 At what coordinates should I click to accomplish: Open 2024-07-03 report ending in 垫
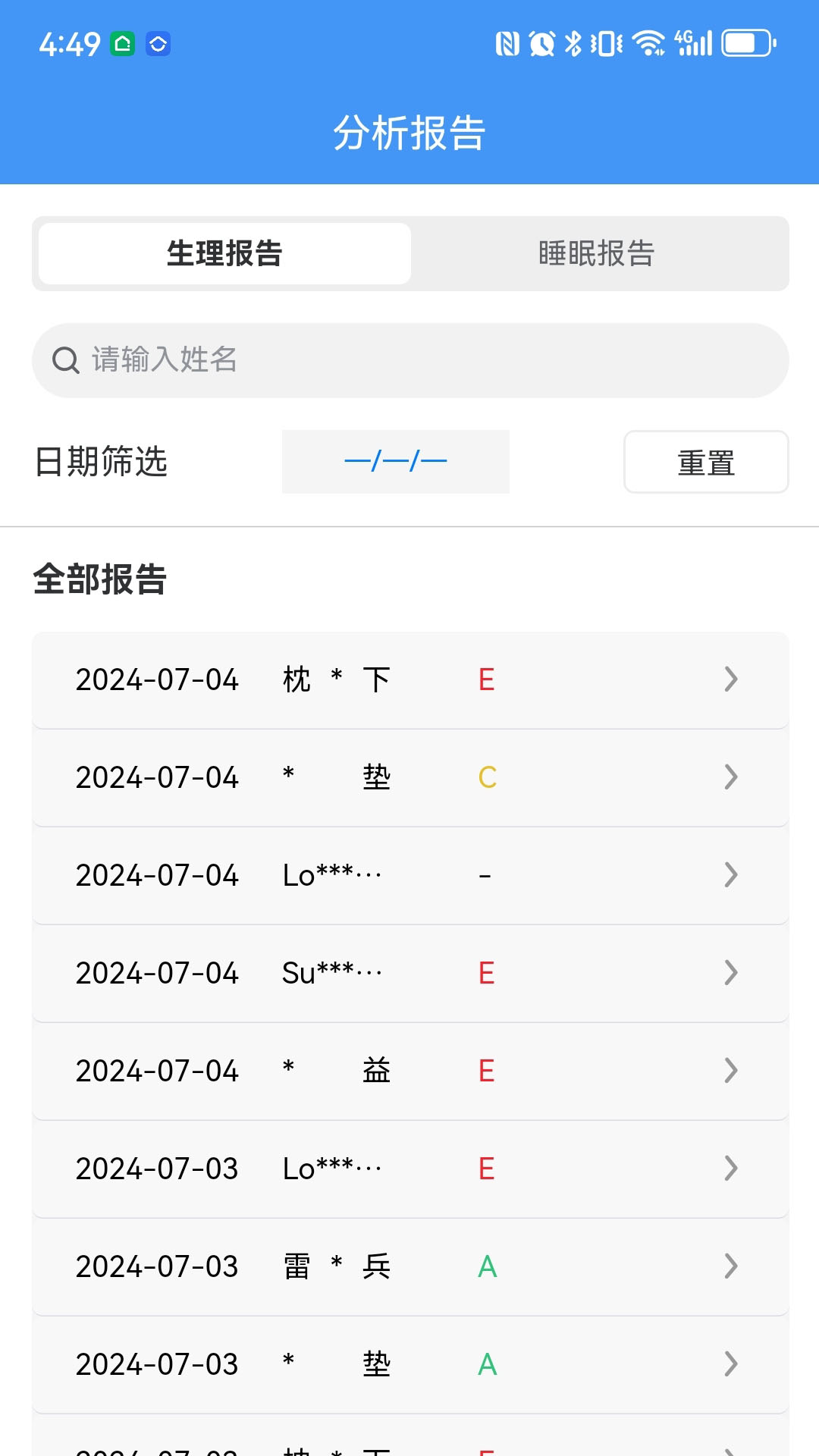(x=409, y=1364)
